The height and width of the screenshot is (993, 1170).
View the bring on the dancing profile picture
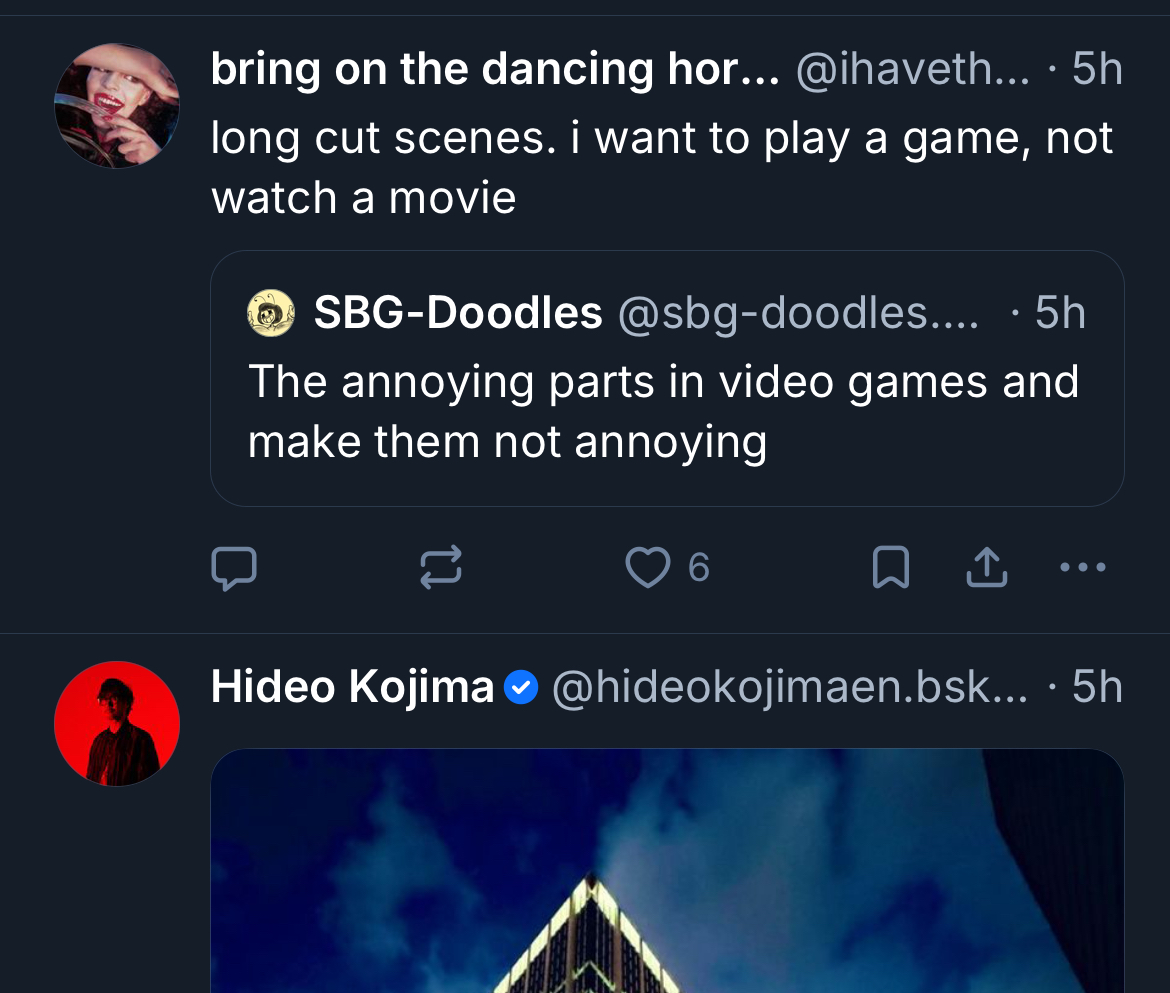117,106
